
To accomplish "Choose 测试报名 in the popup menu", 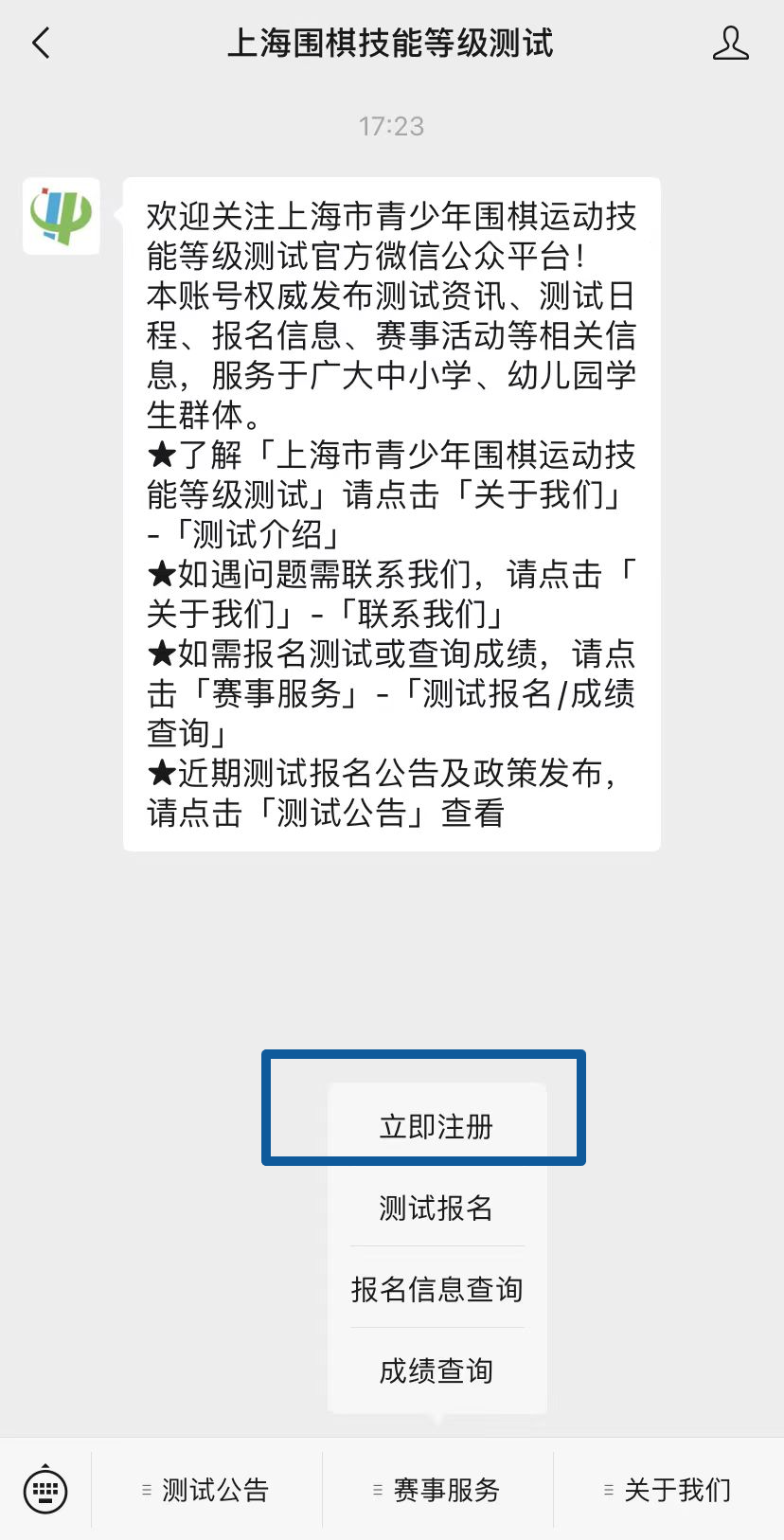I will tap(437, 1208).
